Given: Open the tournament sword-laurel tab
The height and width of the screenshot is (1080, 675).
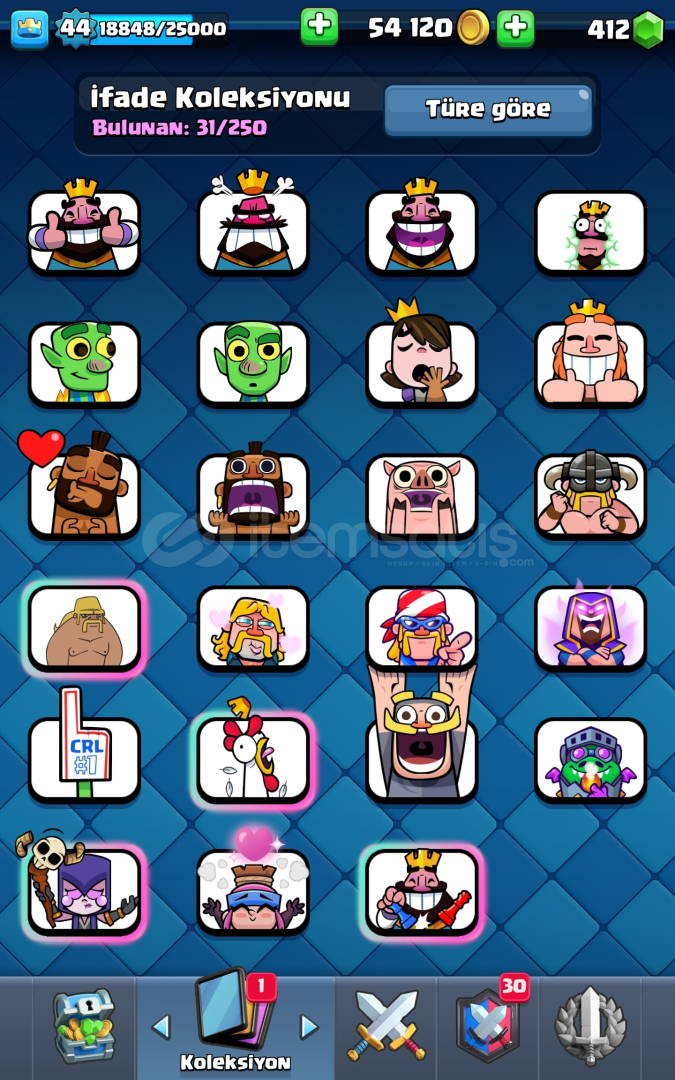Looking at the screenshot, I should coord(590,1025).
